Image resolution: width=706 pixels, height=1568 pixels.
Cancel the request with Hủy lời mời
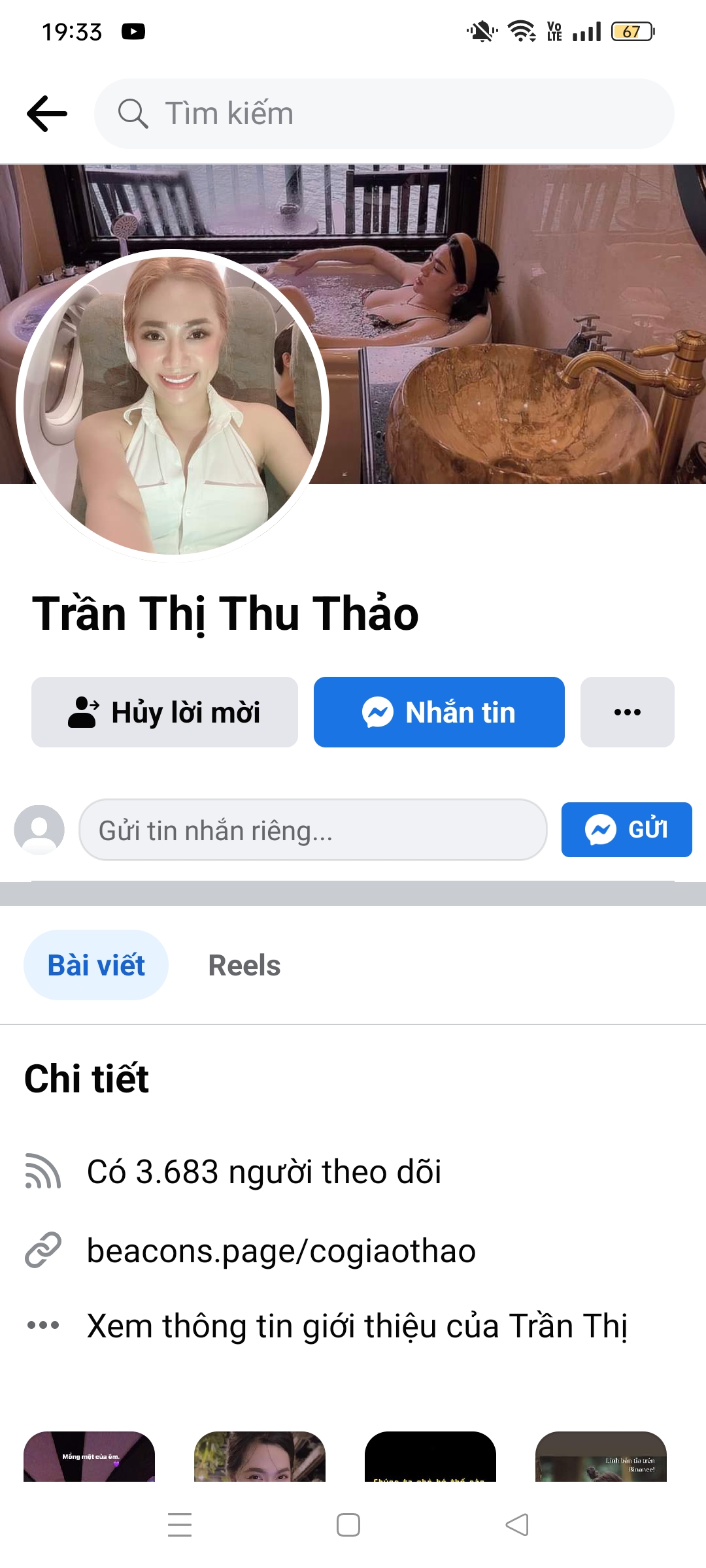point(165,712)
